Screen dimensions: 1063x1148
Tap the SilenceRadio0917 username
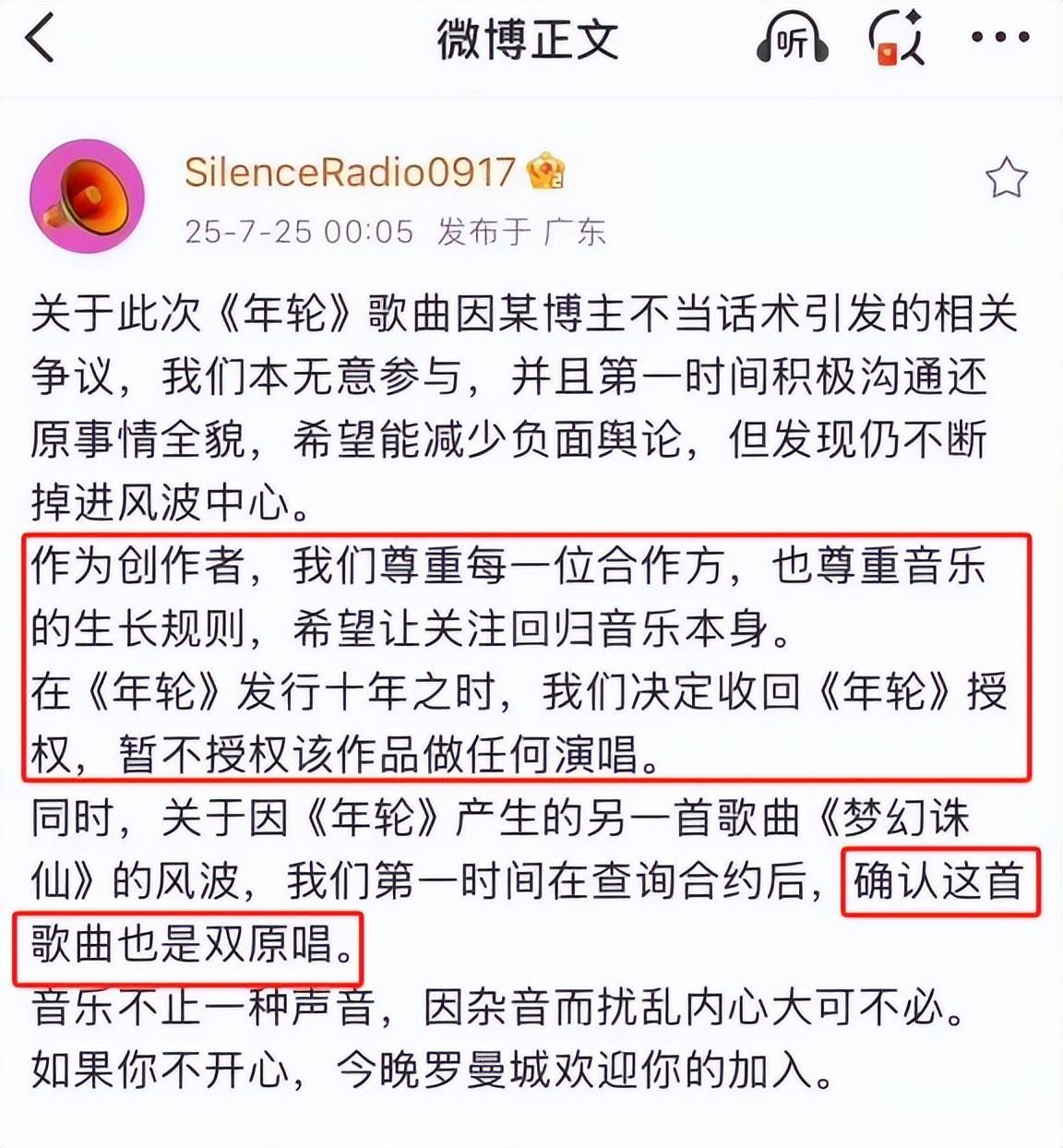pyautogui.click(x=349, y=173)
